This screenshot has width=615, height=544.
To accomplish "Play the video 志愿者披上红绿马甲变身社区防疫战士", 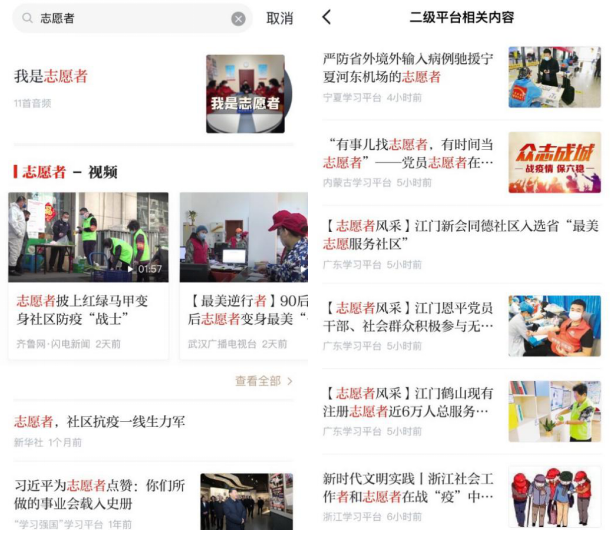I will [x=88, y=237].
